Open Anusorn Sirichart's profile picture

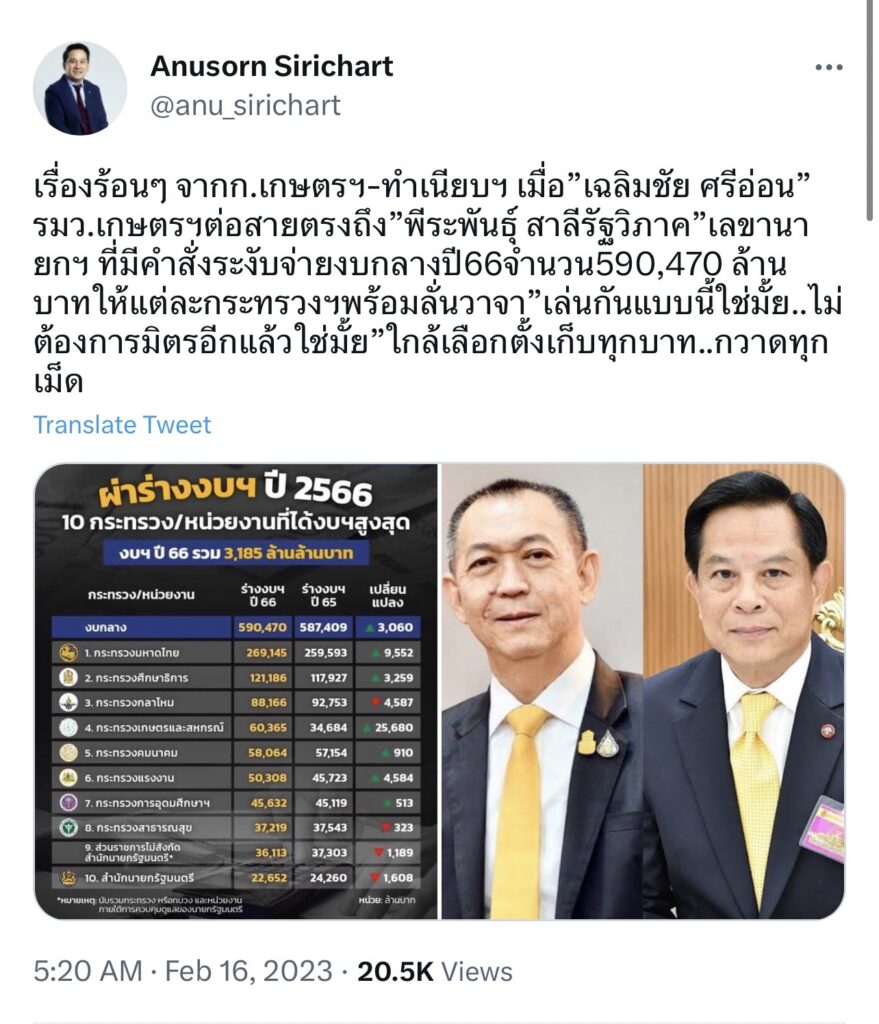tap(80, 88)
